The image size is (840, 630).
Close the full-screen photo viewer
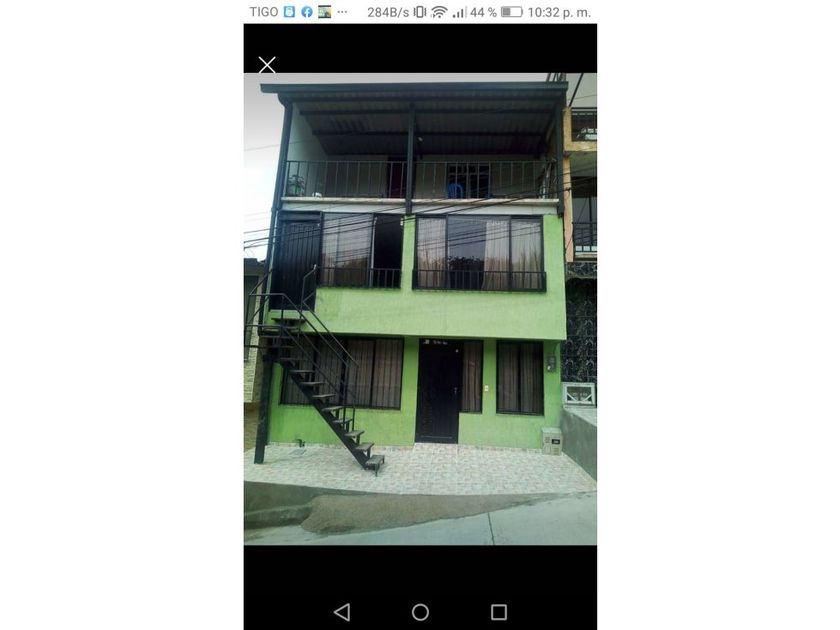coord(267,65)
